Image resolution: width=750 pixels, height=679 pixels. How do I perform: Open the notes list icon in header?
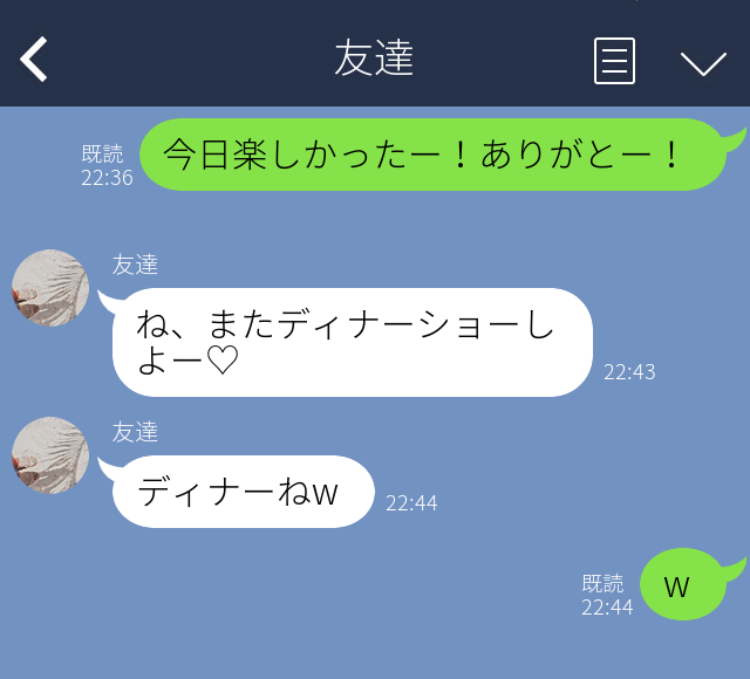tap(614, 61)
